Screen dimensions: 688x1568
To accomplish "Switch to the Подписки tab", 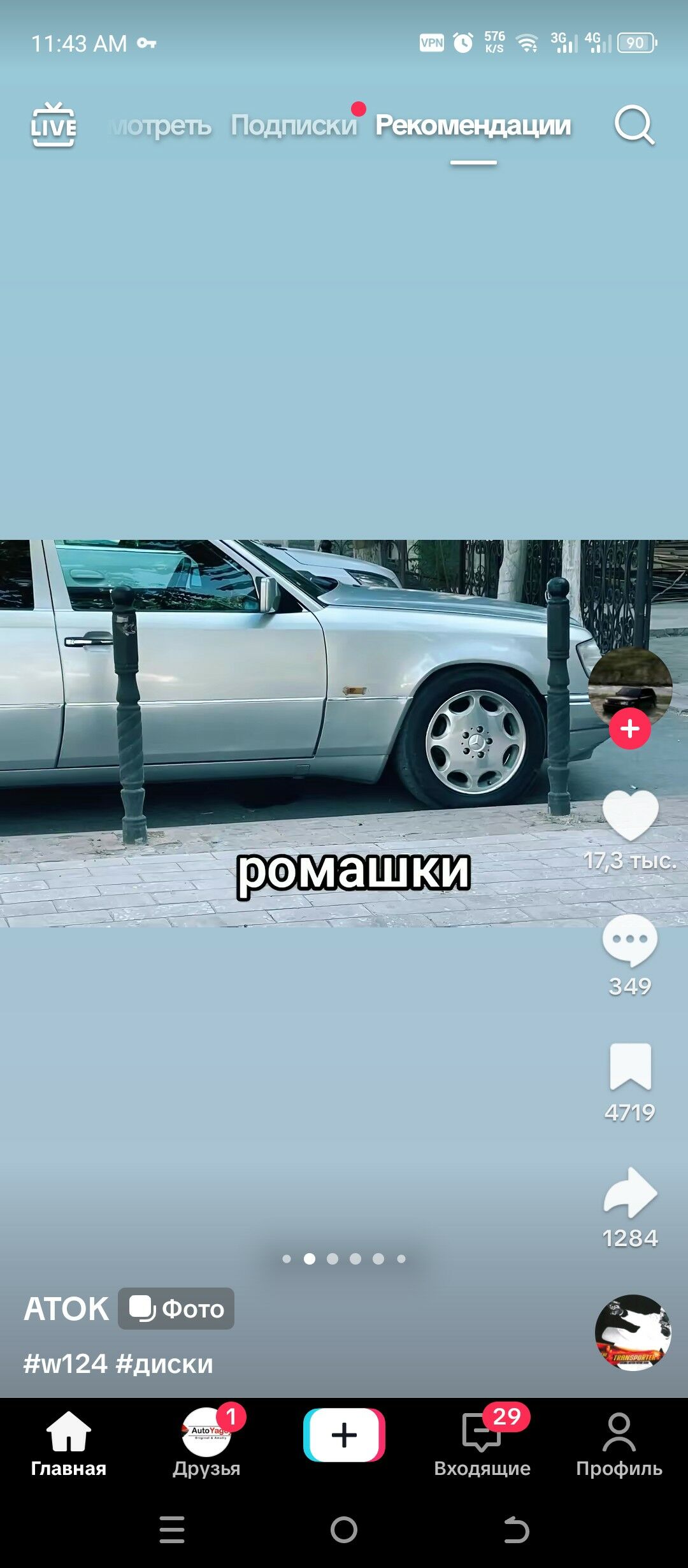I will click(x=294, y=125).
